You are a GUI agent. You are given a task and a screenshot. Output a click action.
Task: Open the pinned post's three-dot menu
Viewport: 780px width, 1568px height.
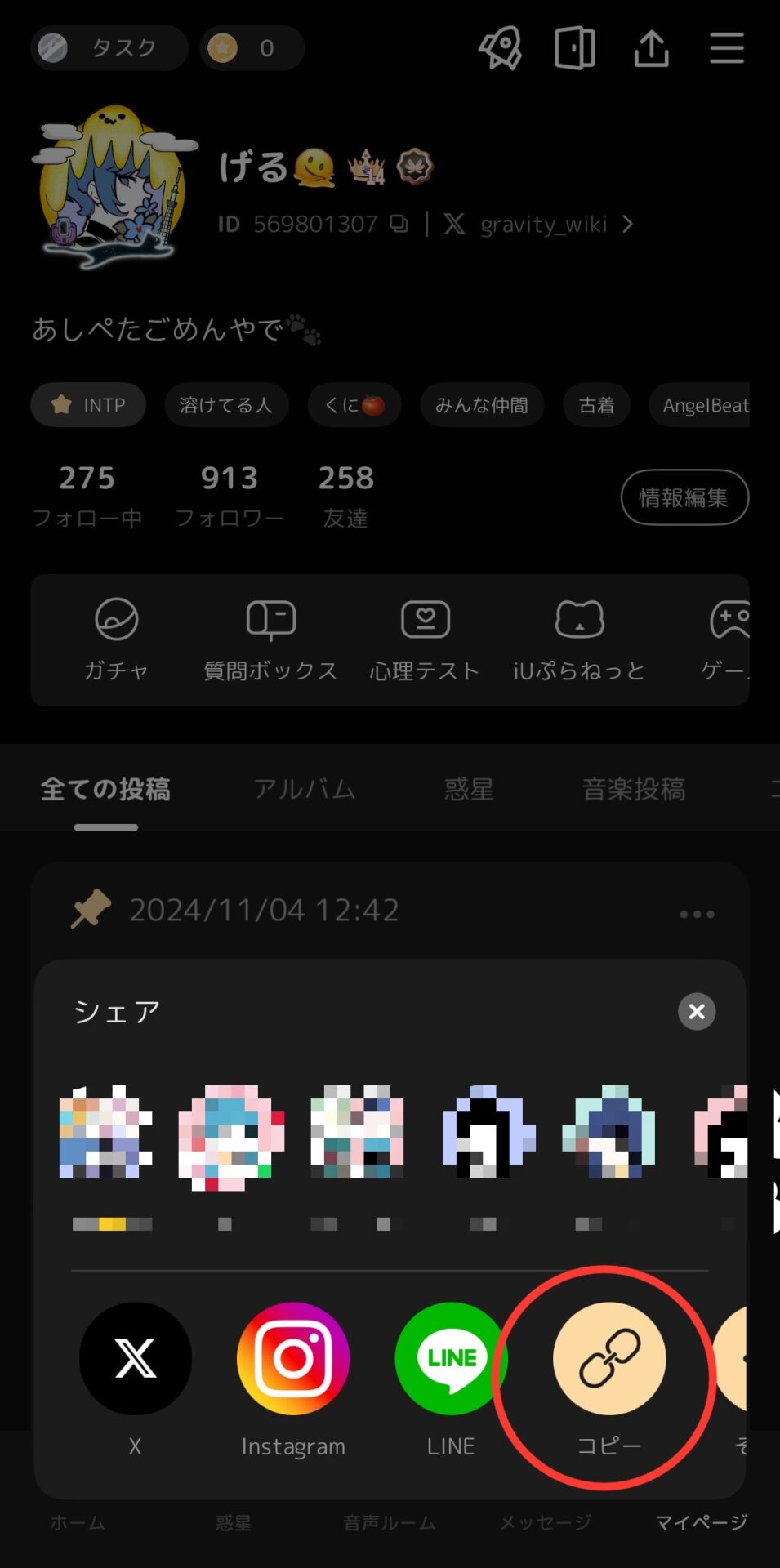[697, 914]
